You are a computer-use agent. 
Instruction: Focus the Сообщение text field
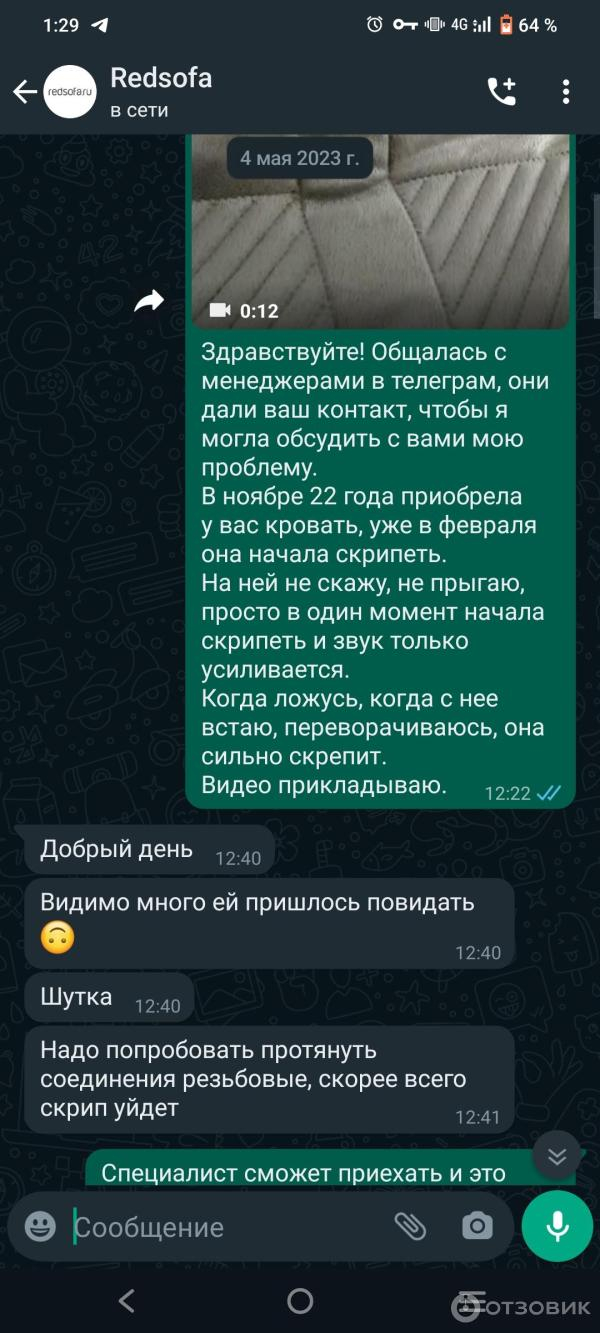pyautogui.click(x=220, y=1227)
